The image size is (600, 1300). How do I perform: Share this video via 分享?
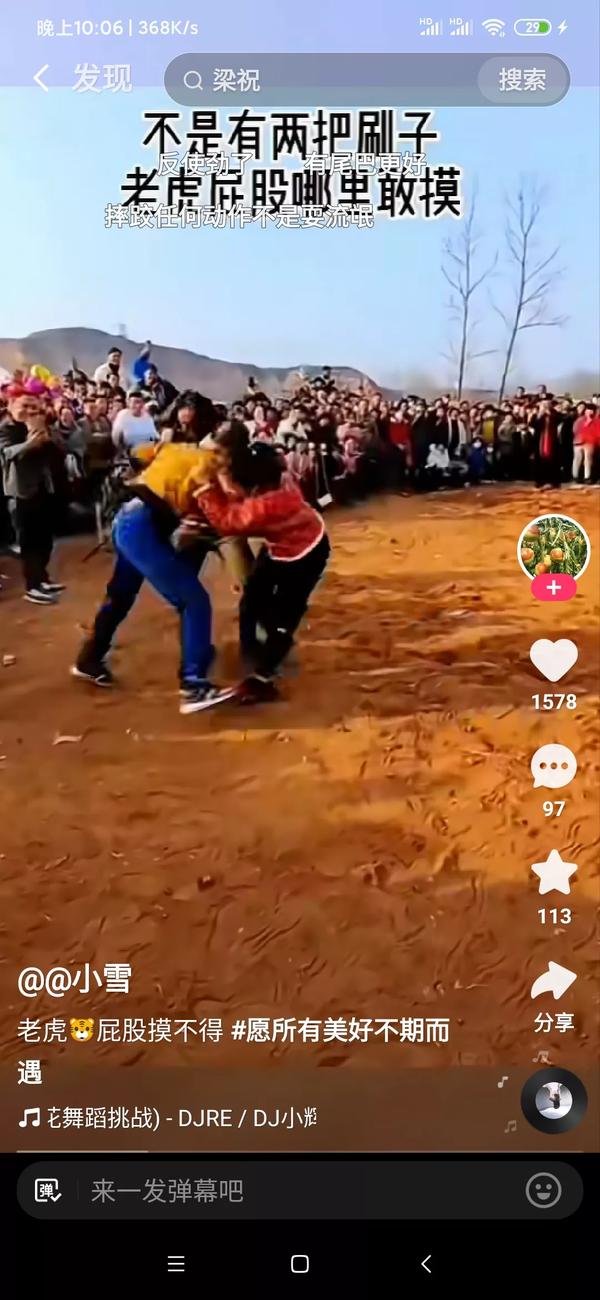(x=553, y=983)
